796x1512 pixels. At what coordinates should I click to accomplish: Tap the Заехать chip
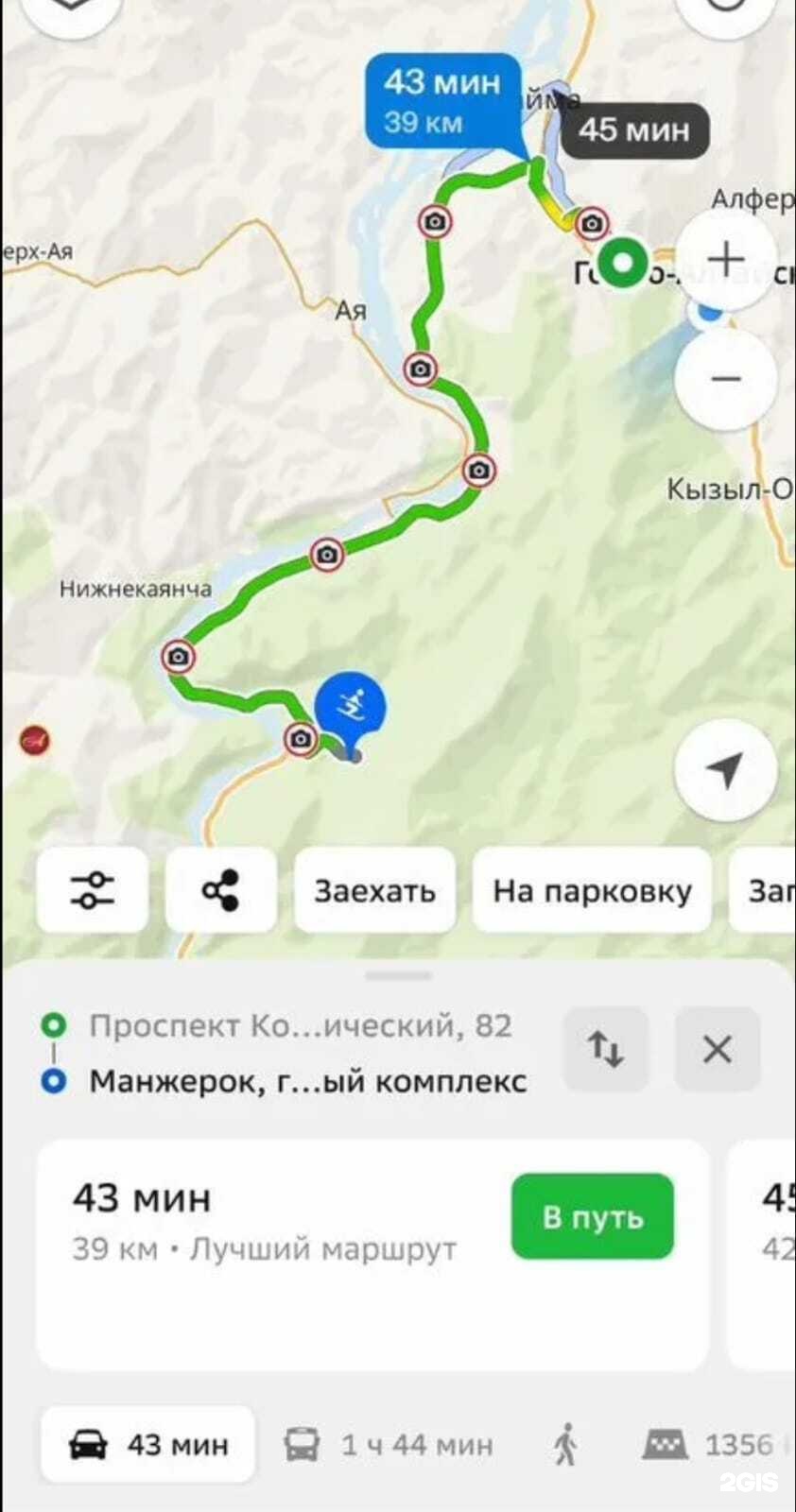click(374, 890)
